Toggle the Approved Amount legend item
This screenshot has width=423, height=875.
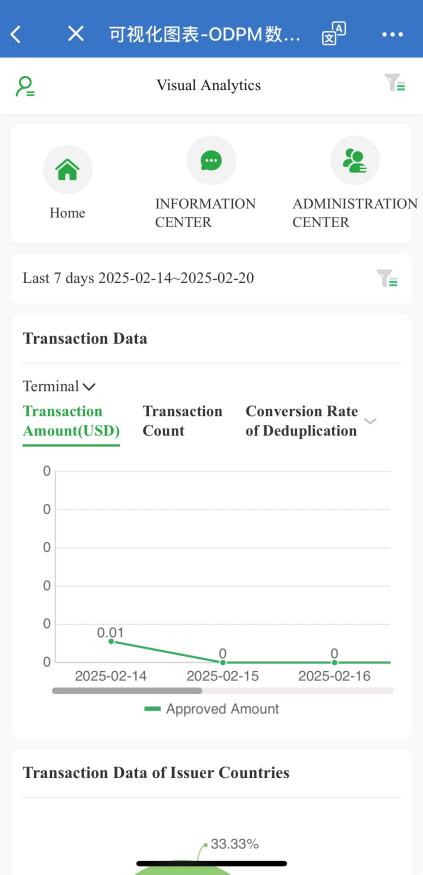pos(212,709)
